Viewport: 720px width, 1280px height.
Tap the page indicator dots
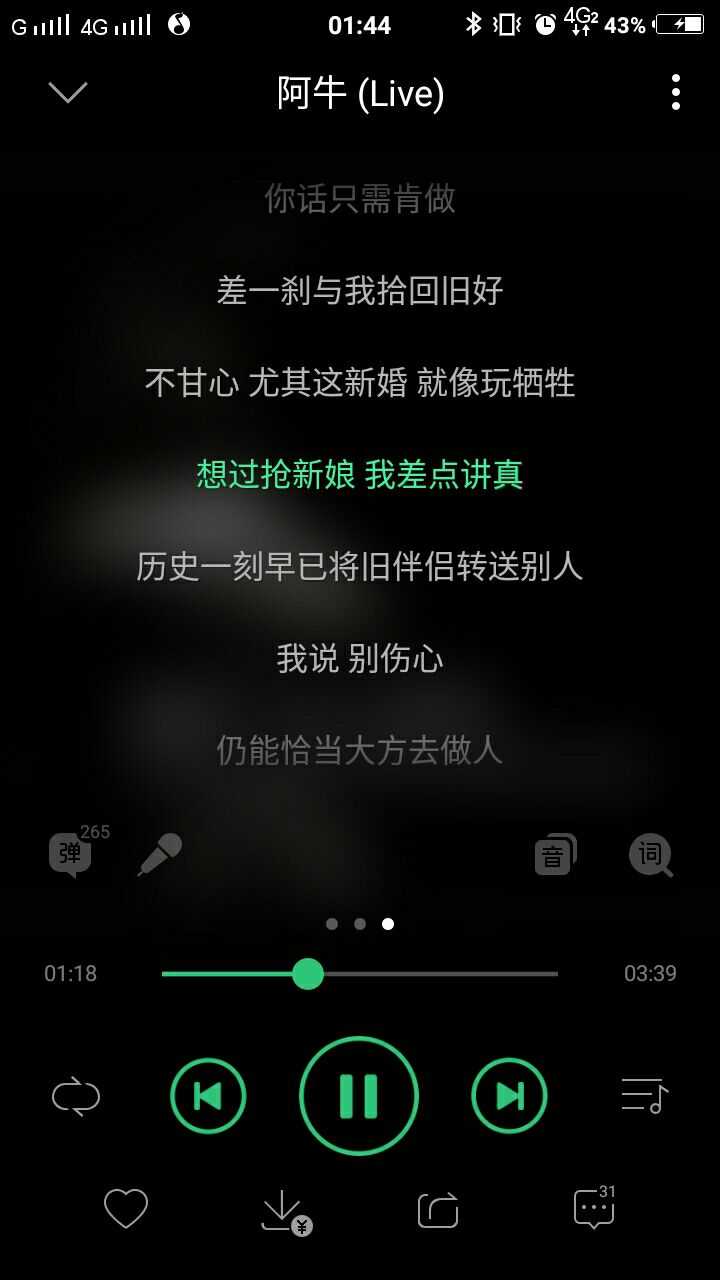pos(360,924)
